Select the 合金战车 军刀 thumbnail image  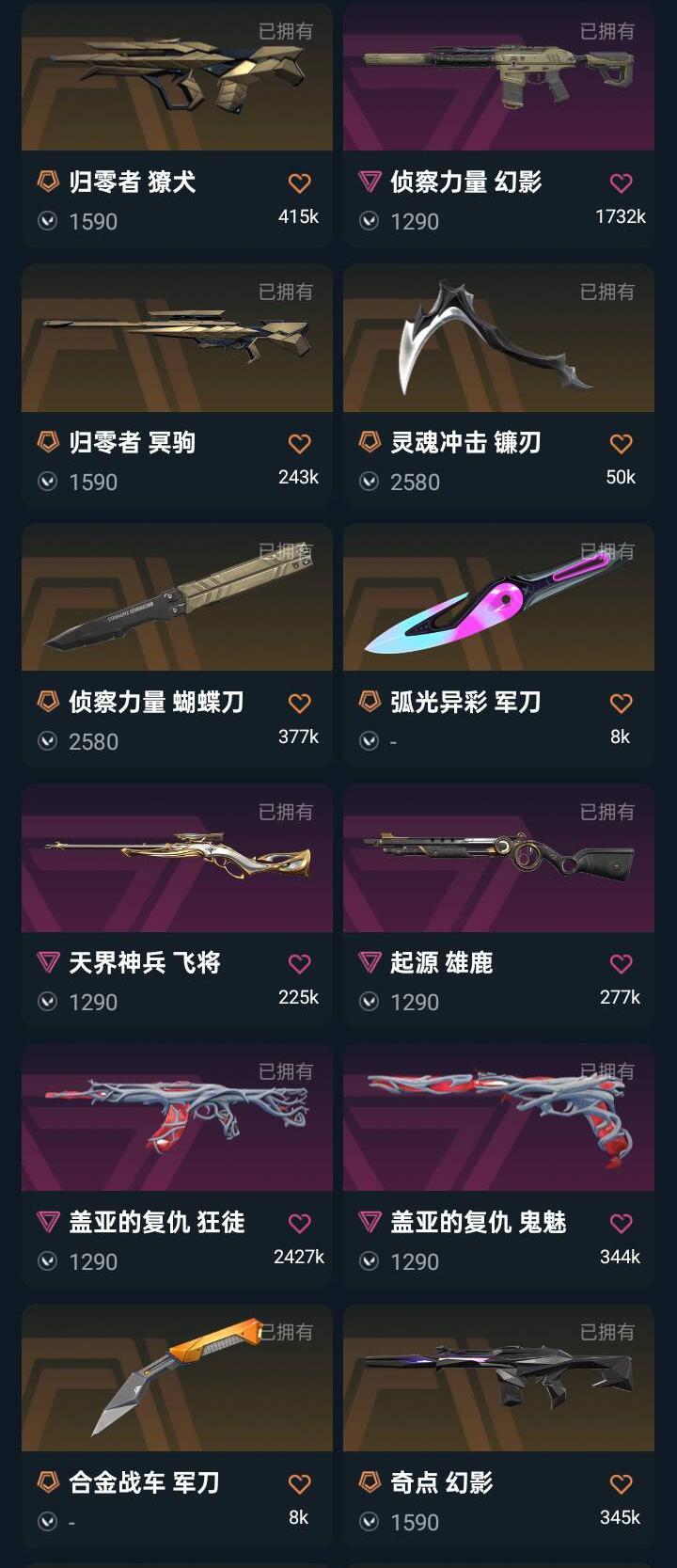177,1379
